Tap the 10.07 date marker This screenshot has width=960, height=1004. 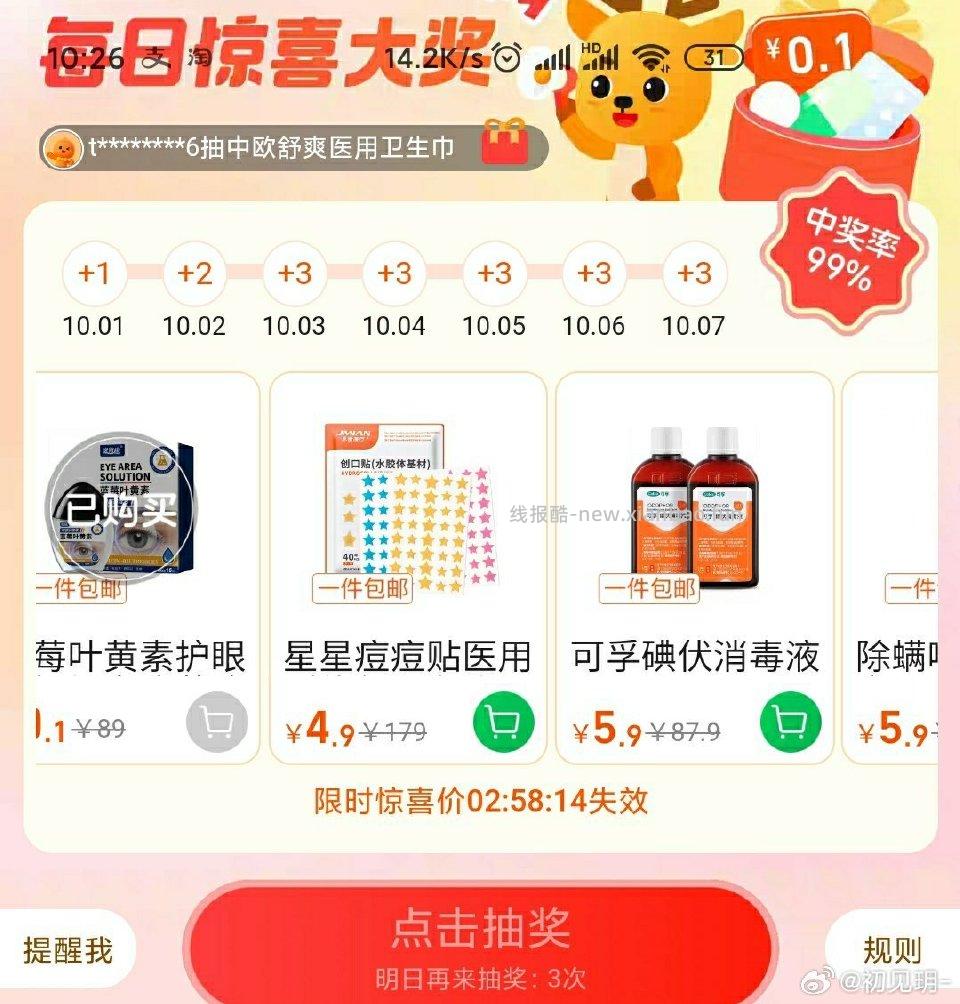[694, 325]
